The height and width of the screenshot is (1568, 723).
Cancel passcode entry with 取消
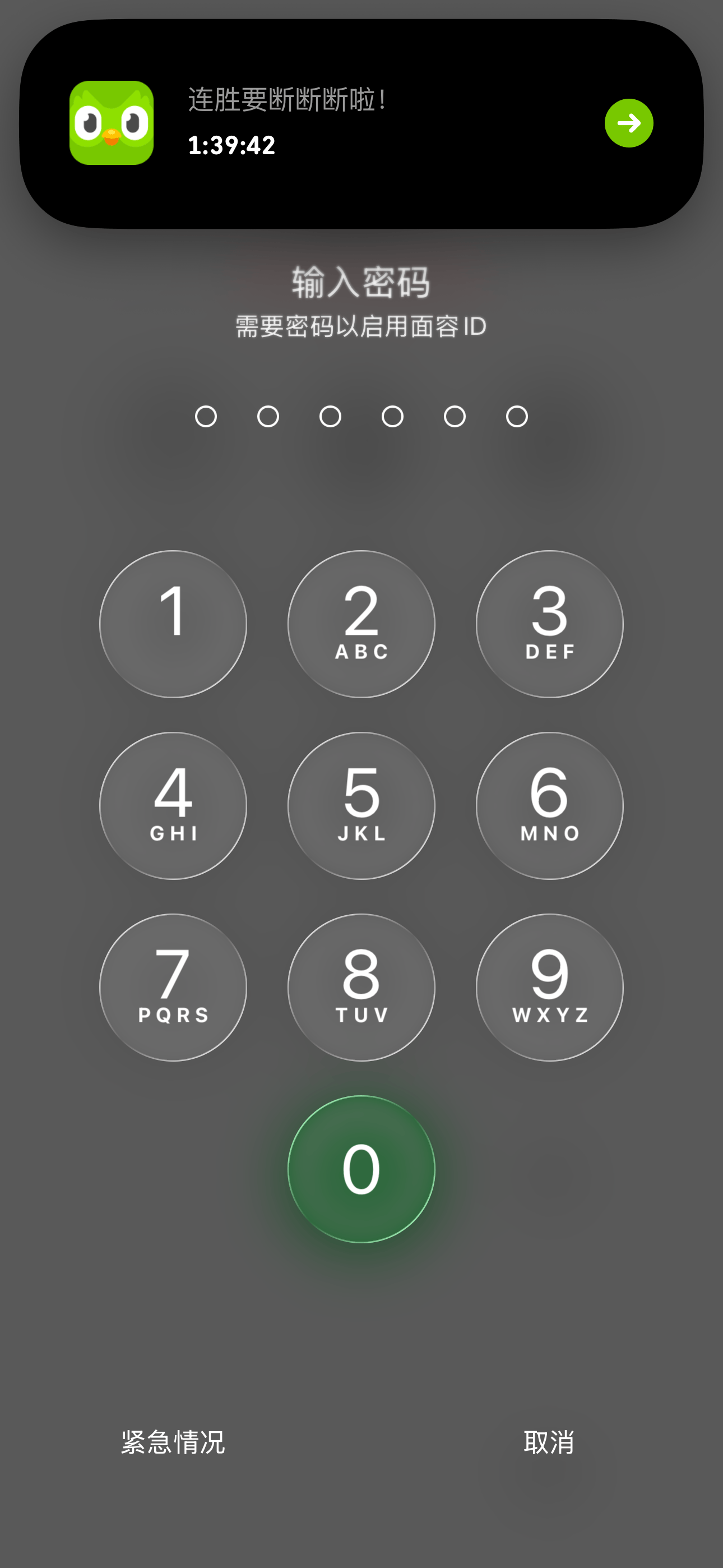(549, 1442)
